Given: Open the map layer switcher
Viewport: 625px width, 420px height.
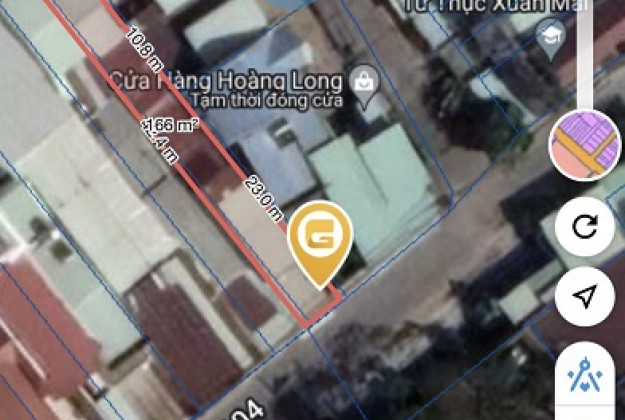Looking at the screenshot, I should 586,145.
